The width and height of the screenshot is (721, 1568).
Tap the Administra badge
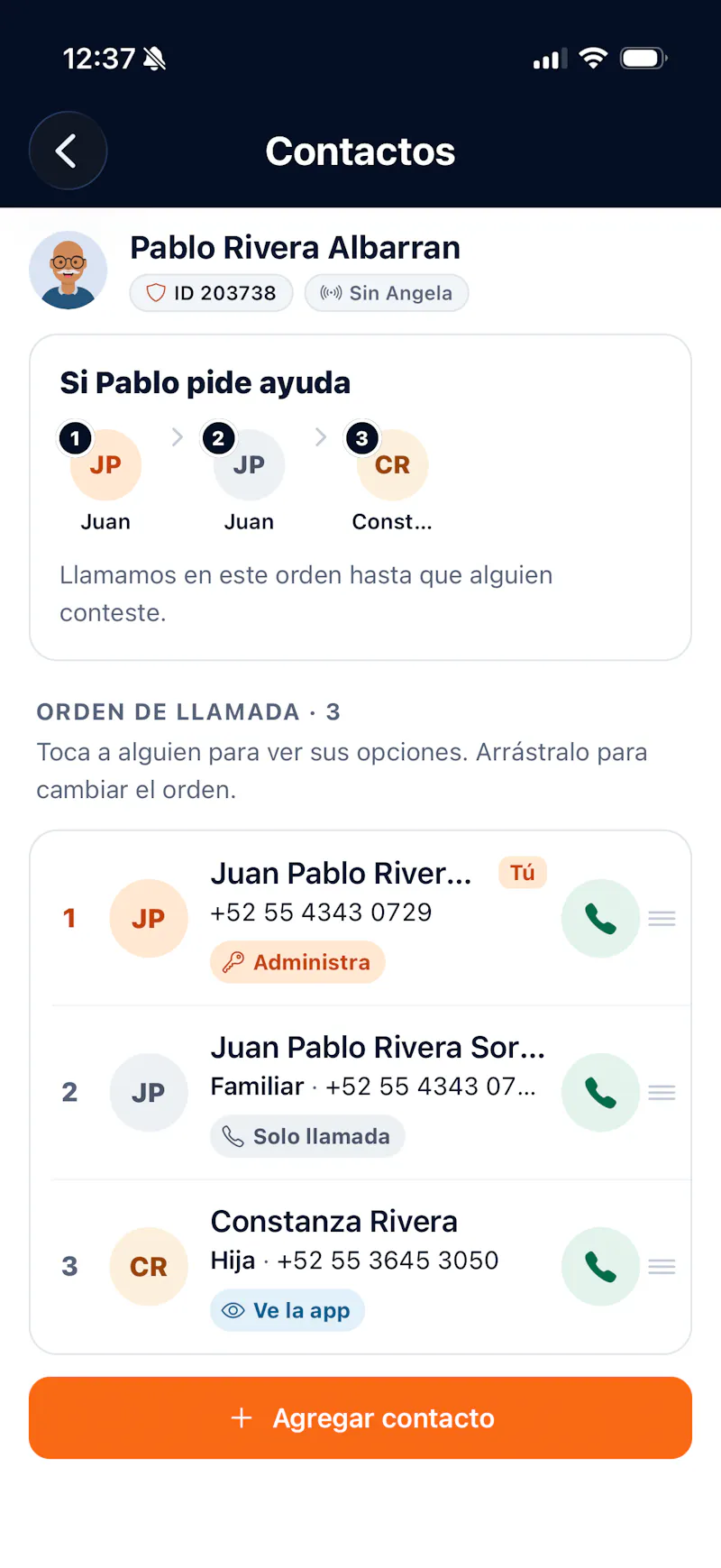coord(297,962)
